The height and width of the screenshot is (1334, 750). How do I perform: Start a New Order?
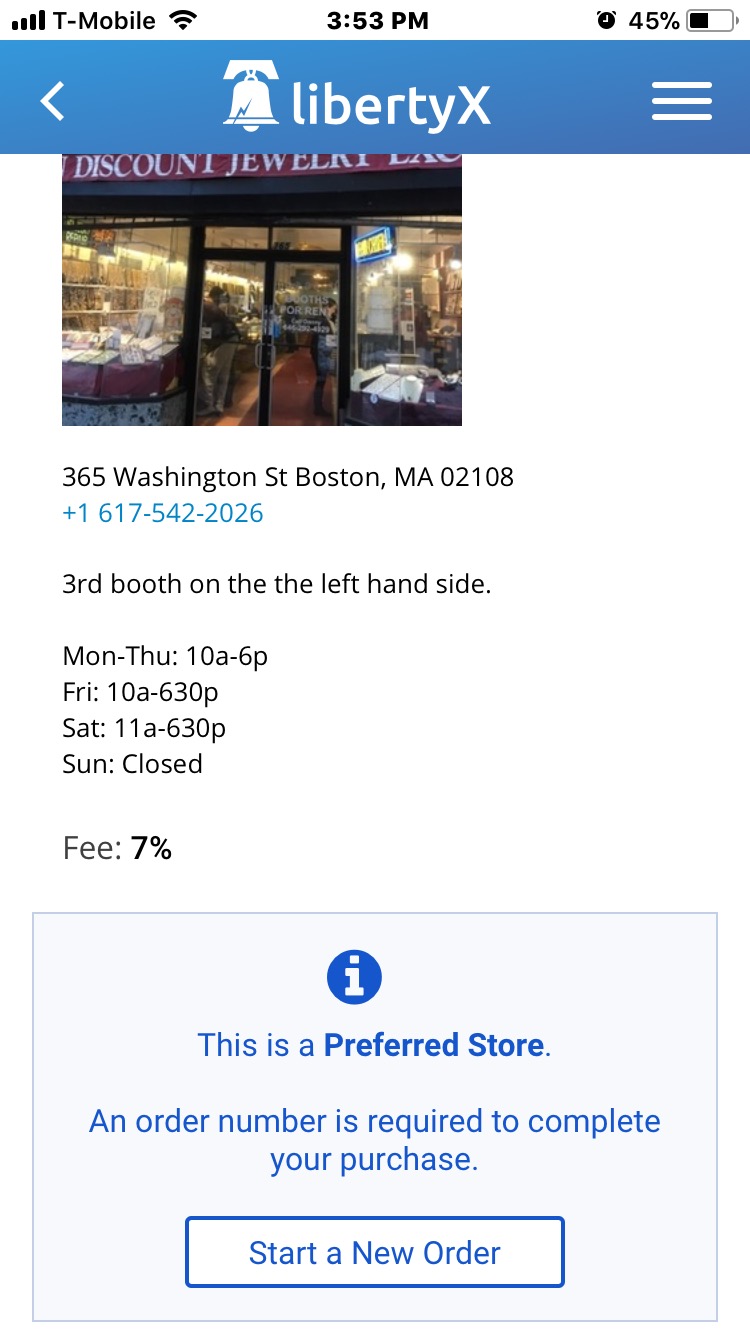(x=375, y=1252)
